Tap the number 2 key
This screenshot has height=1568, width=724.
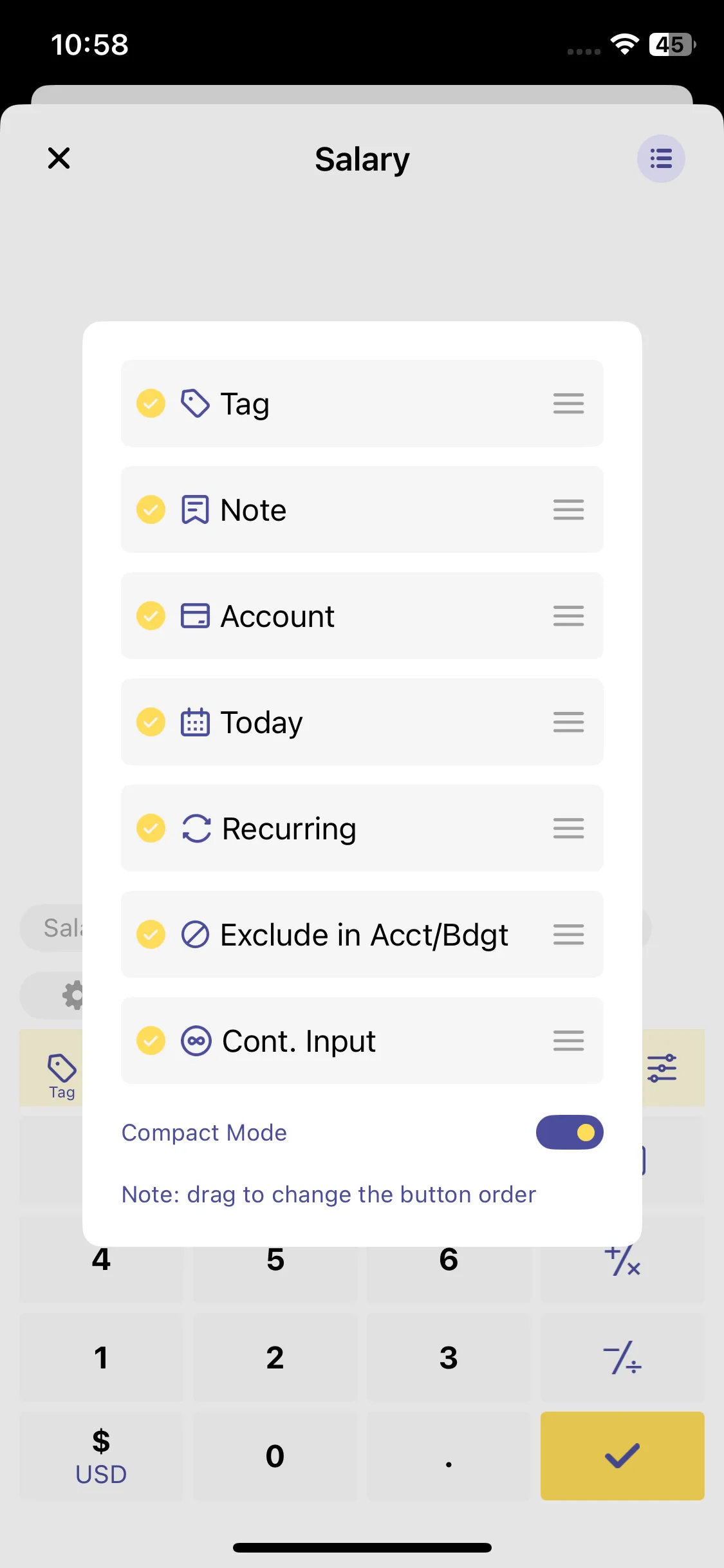pos(275,1358)
